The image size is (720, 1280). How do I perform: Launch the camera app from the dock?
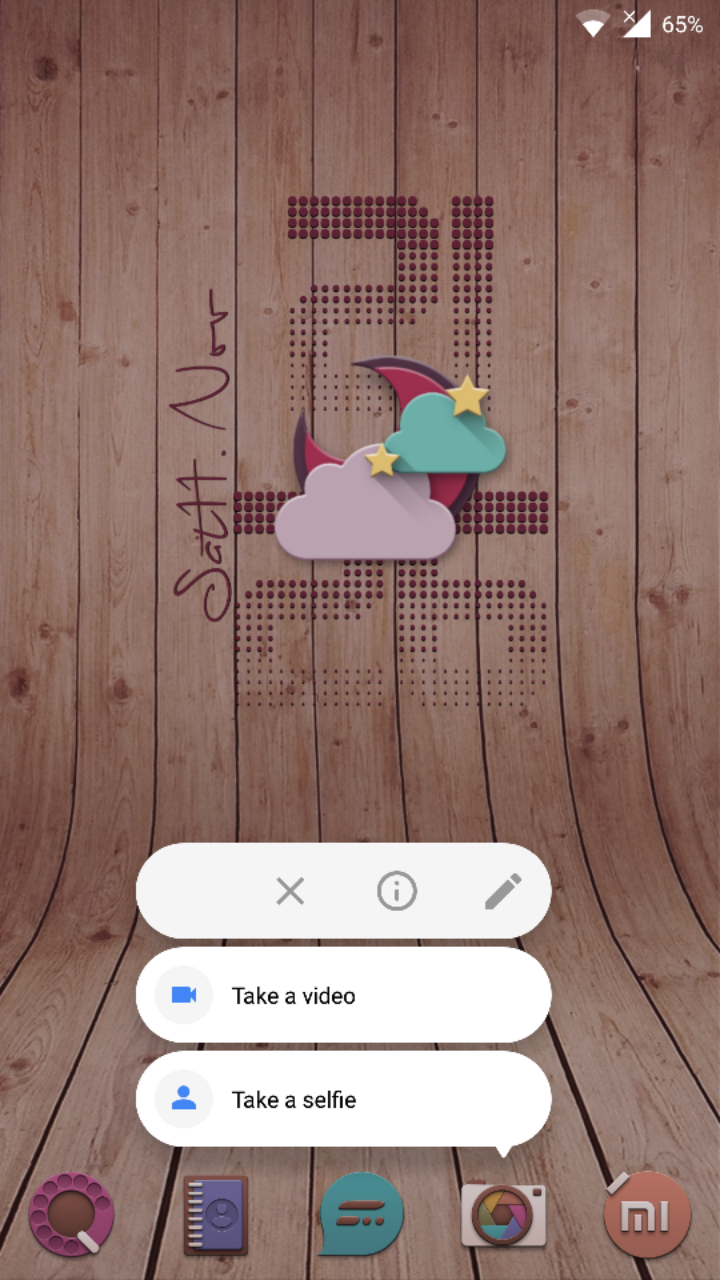coord(504,1214)
